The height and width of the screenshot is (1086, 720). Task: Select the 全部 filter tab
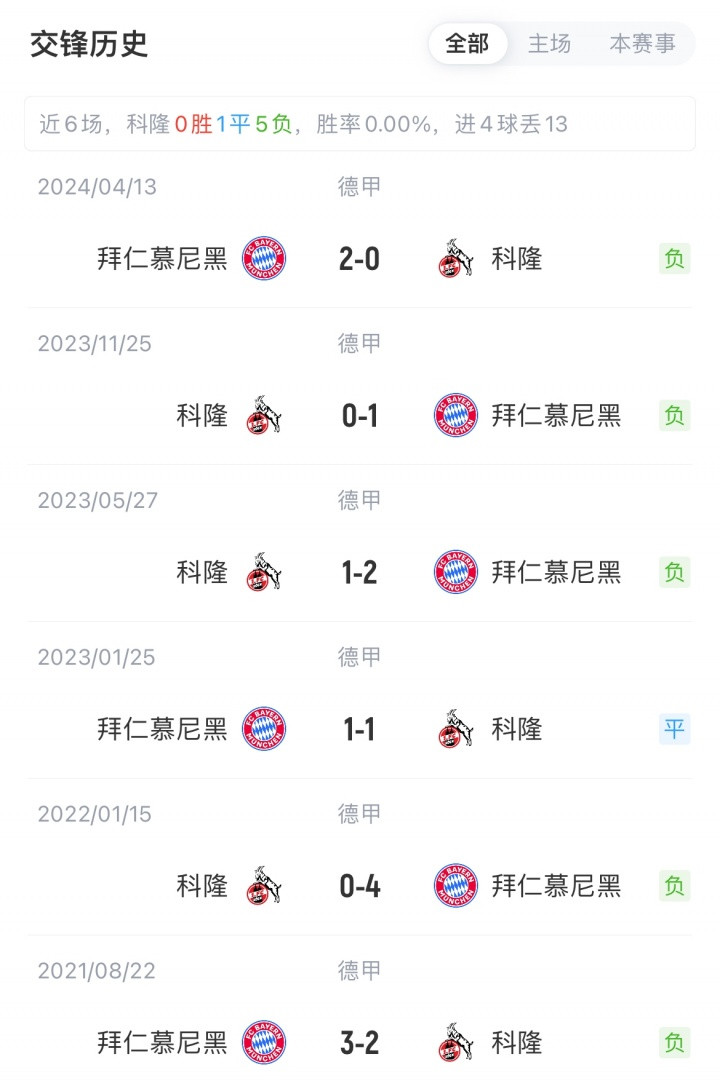click(x=467, y=44)
